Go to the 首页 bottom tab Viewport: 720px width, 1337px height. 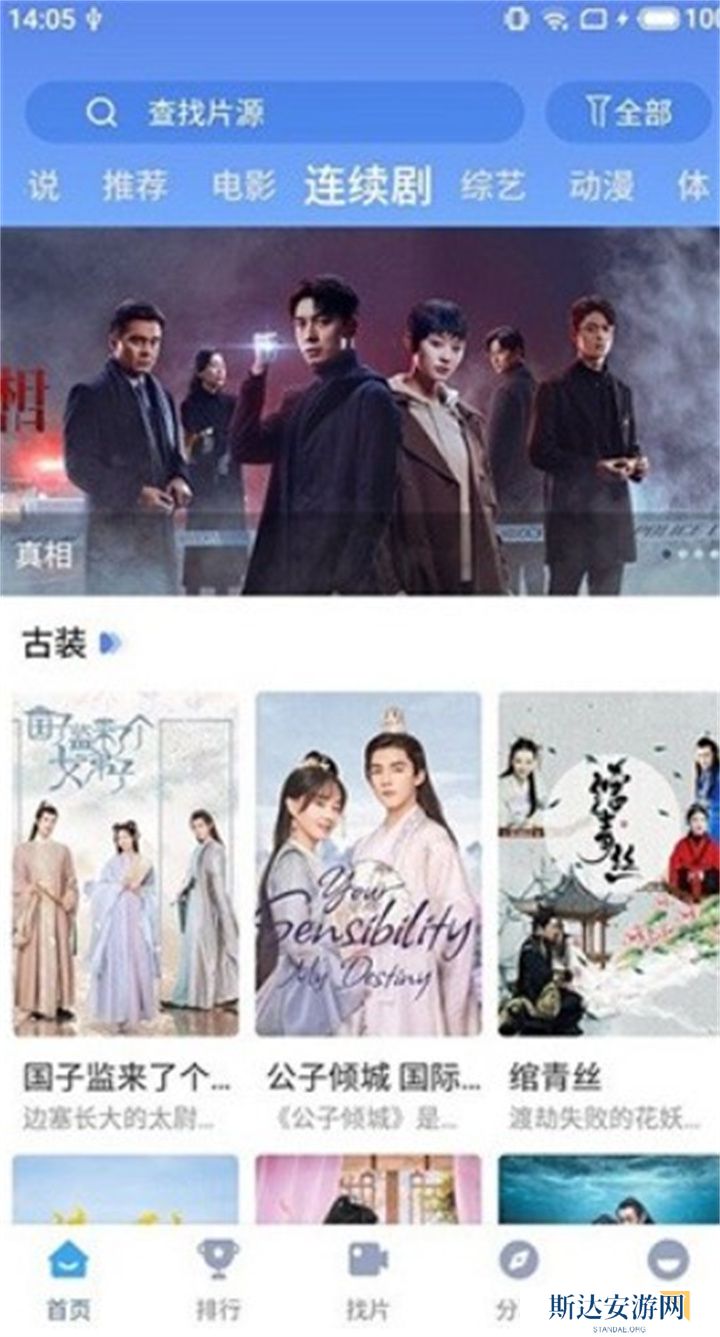[68, 1280]
